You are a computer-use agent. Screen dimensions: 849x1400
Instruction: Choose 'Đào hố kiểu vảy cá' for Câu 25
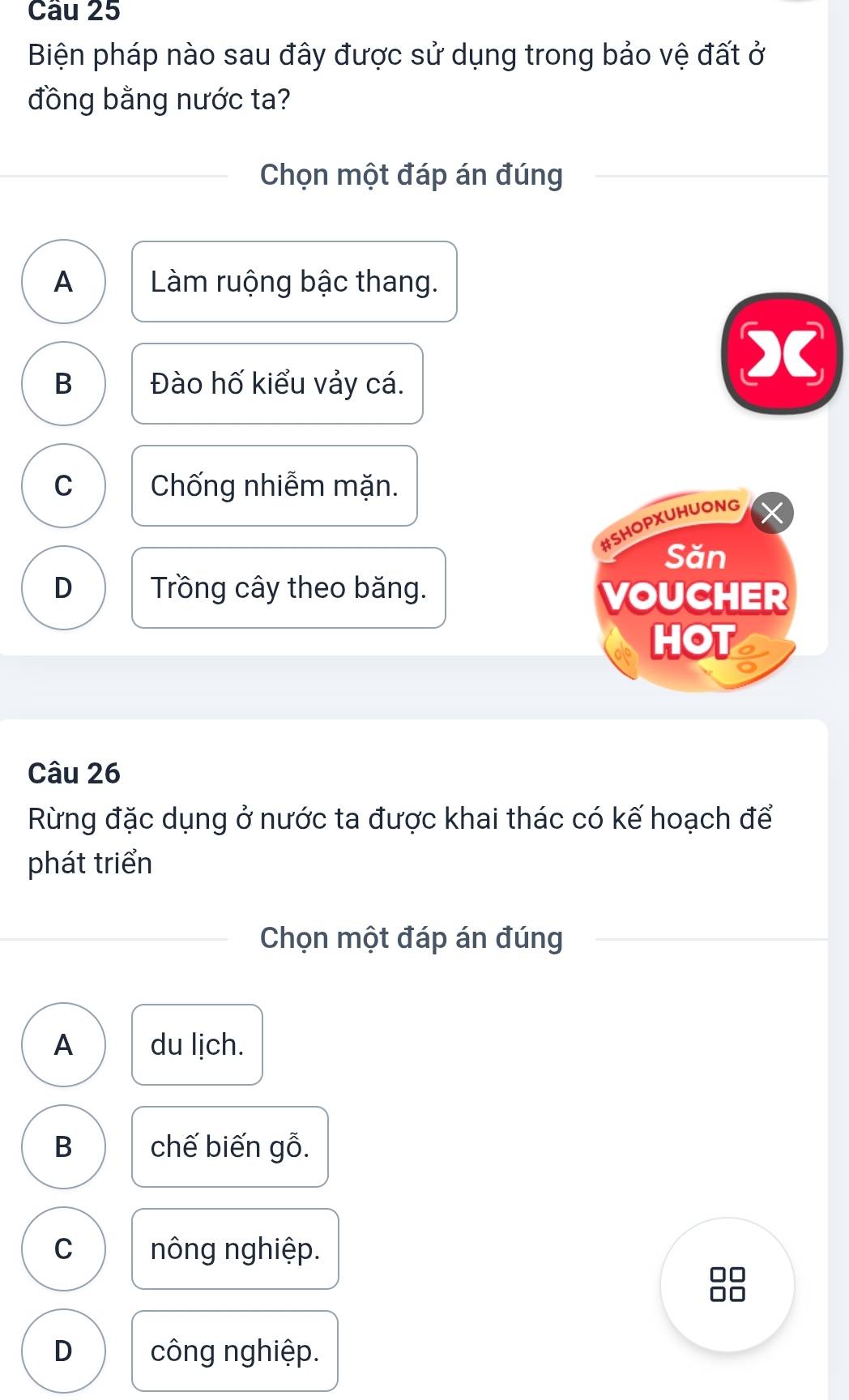click(277, 384)
